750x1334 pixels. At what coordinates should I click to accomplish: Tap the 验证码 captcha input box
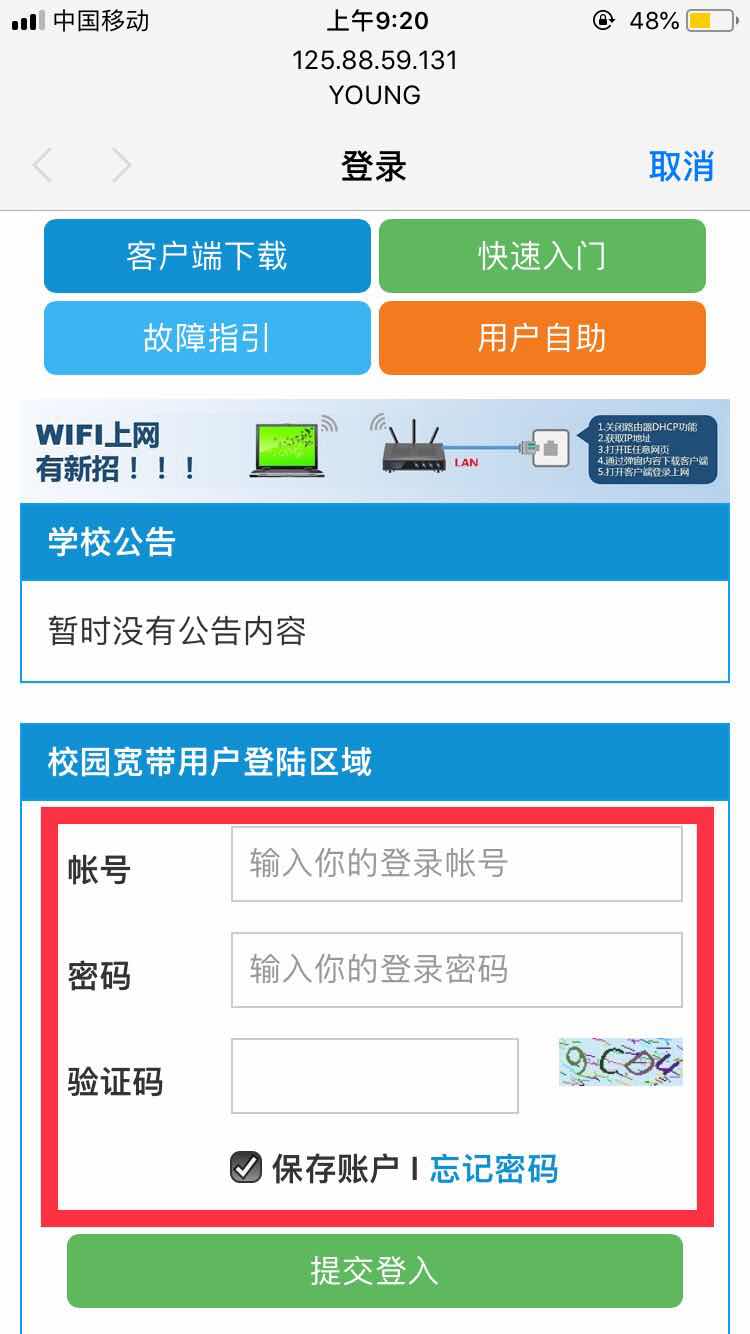(375, 1076)
